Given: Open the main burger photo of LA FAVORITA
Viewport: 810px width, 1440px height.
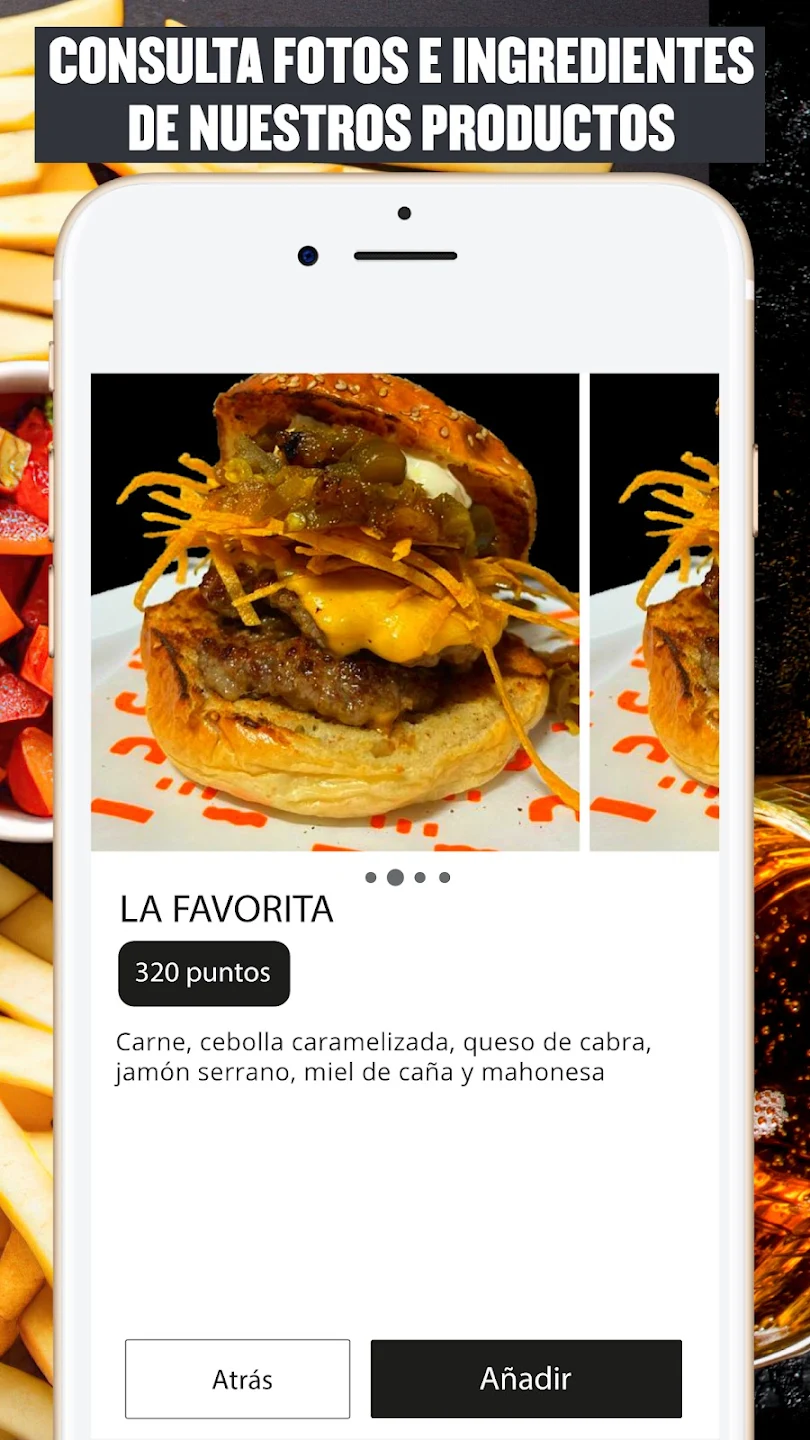Looking at the screenshot, I should [x=335, y=610].
